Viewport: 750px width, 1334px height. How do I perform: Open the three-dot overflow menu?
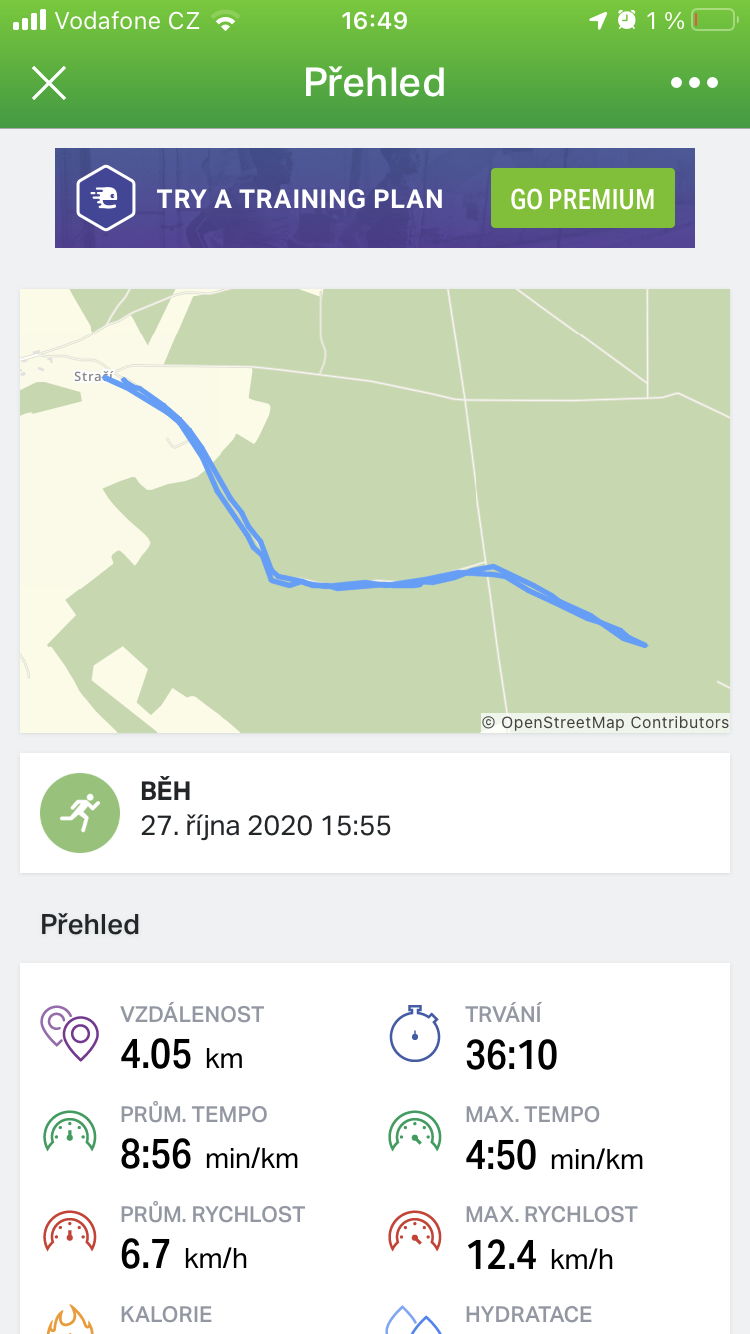coord(694,83)
